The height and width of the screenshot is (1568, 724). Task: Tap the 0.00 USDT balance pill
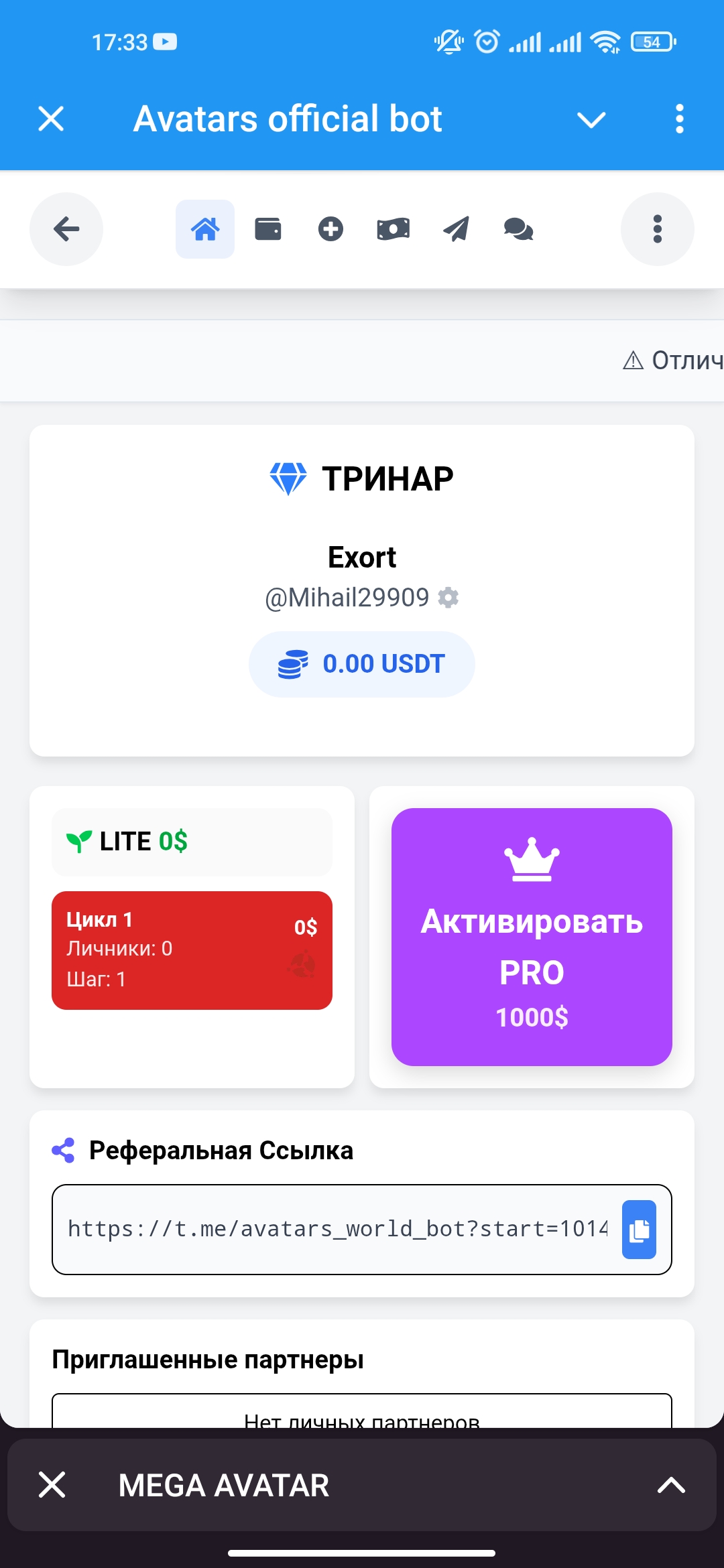click(362, 664)
